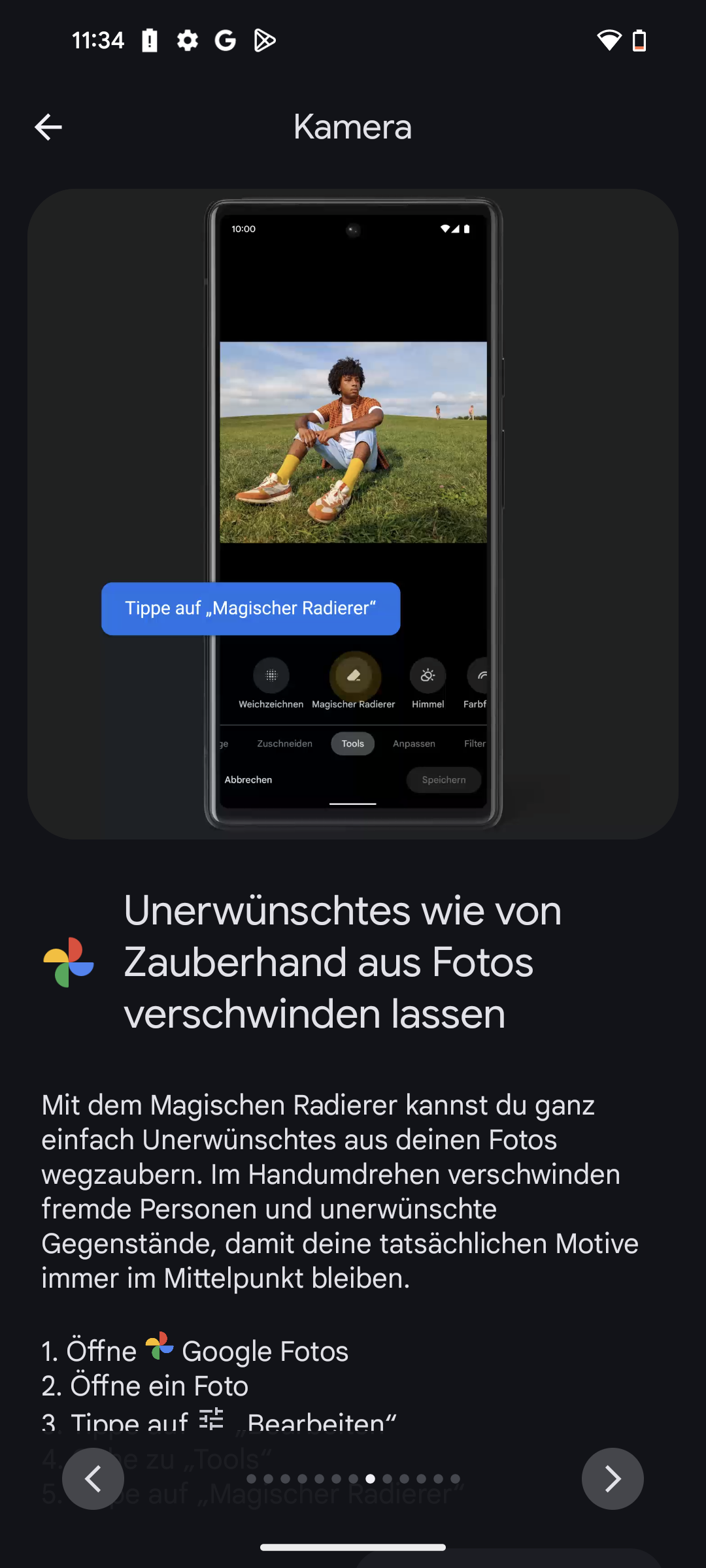The width and height of the screenshot is (706, 1568).
Task: Show the previous tip page
Action: click(x=93, y=1478)
